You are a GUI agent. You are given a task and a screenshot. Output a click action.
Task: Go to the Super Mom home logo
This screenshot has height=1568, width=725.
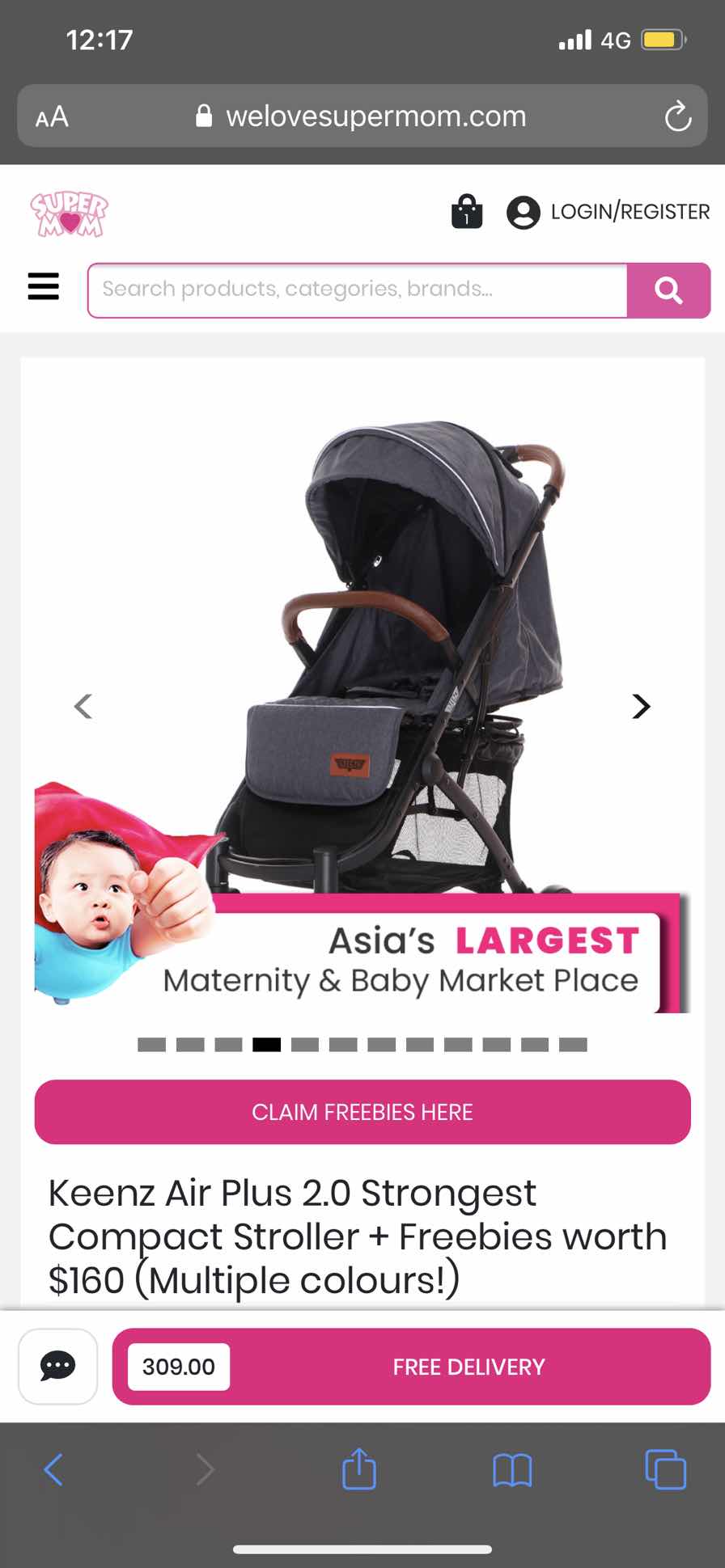click(x=69, y=213)
